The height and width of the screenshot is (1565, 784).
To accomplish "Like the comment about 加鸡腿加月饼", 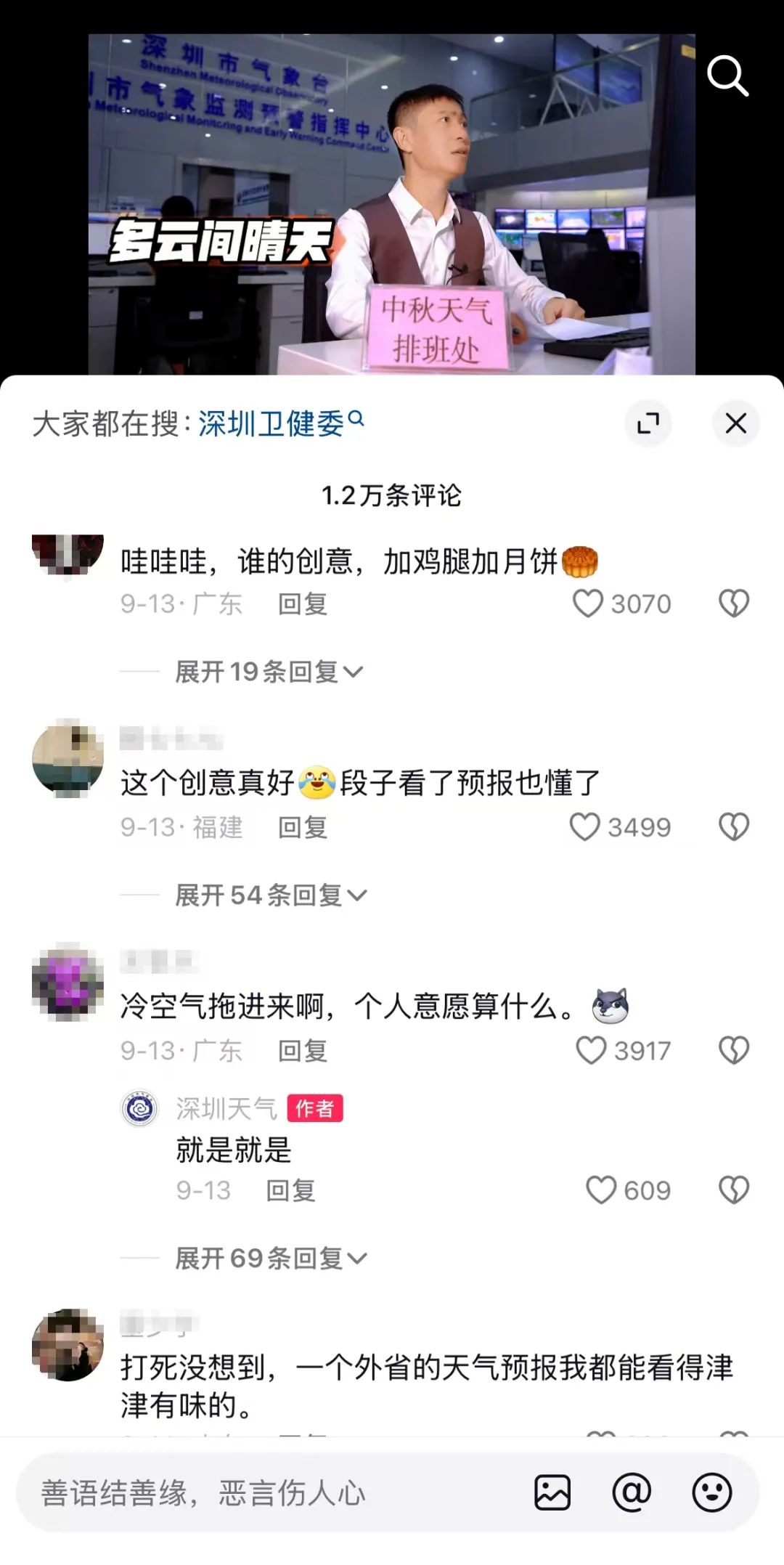I will (588, 603).
